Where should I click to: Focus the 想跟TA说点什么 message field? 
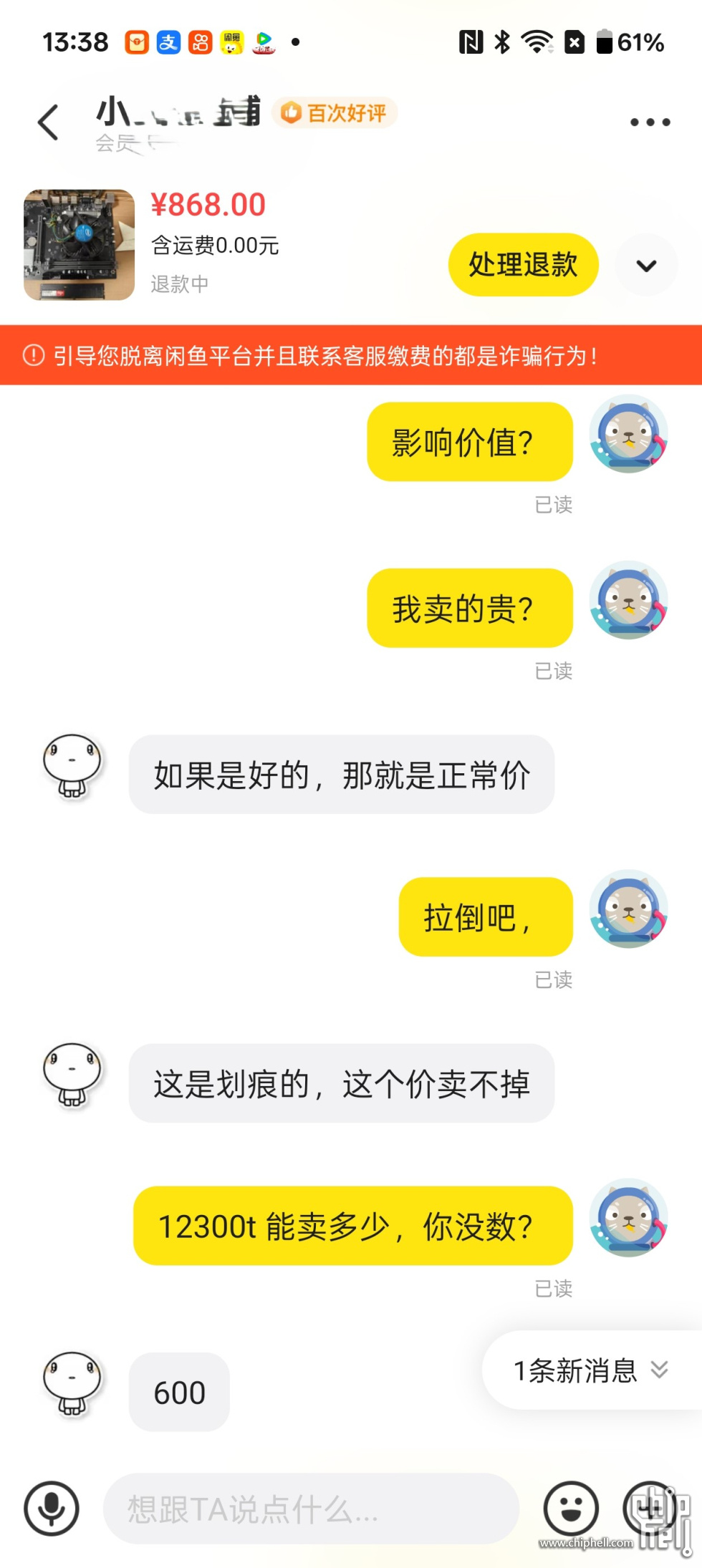point(311,1509)
